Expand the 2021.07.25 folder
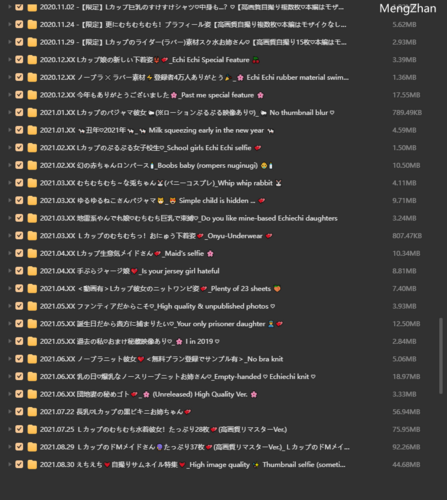 click(10, 429)
